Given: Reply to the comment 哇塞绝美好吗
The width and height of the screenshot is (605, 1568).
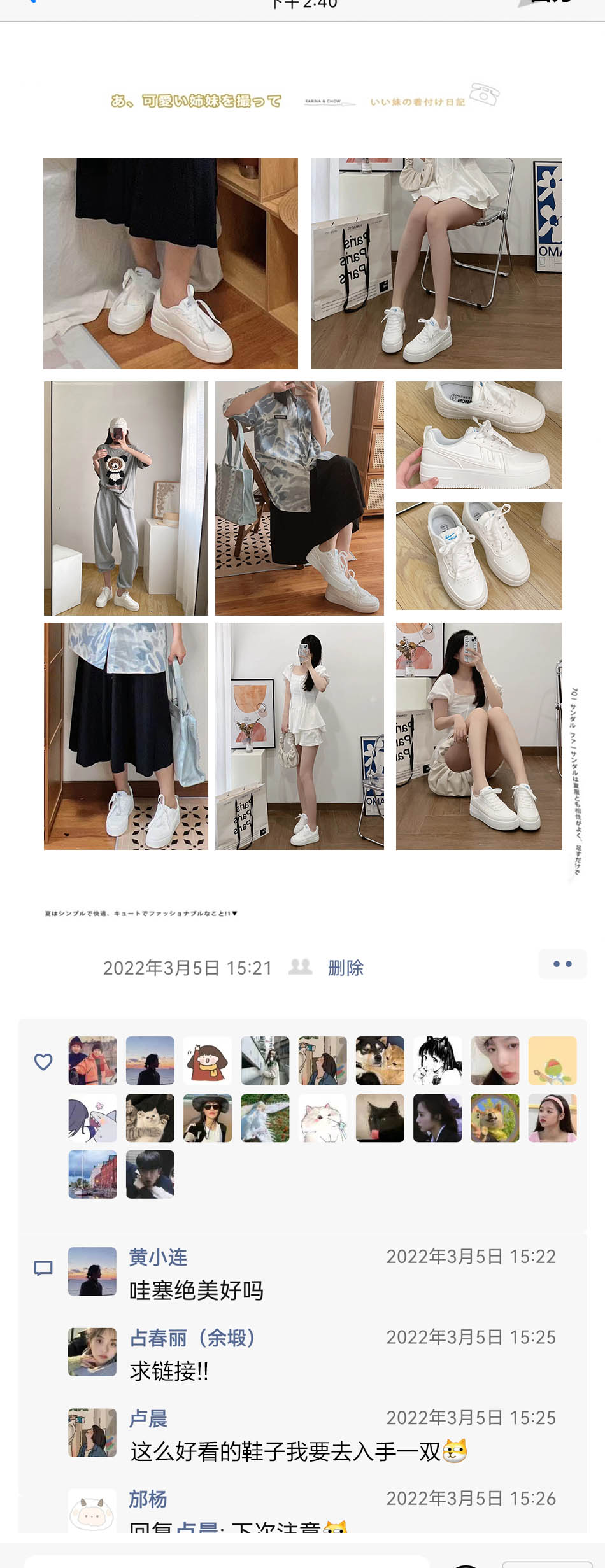Looking at the screenshot, I should coord(196,1290).
